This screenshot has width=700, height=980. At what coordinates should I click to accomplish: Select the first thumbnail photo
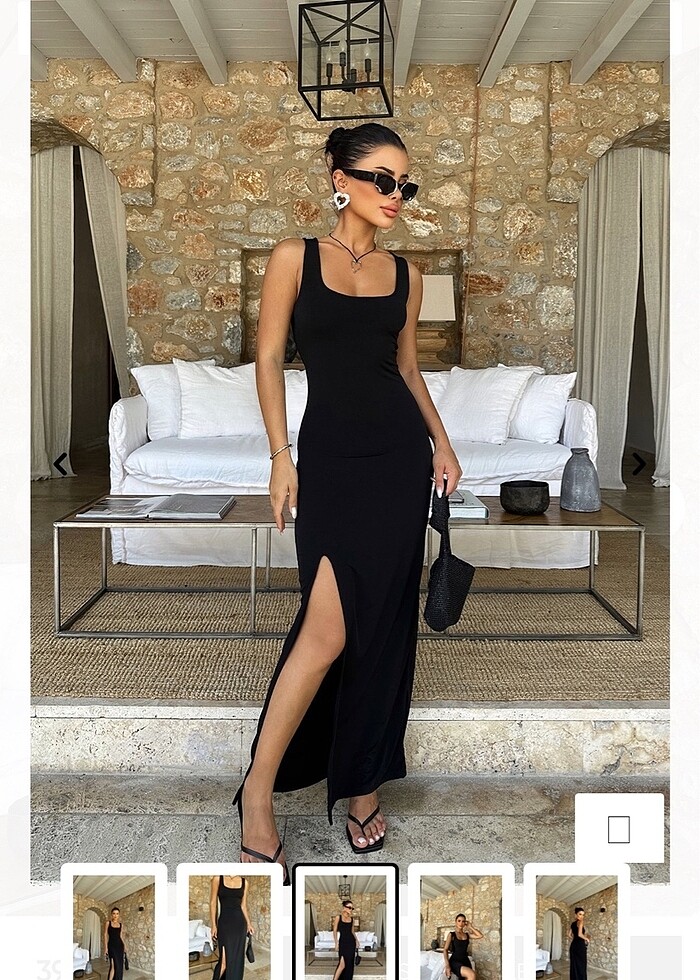(x=114, y=925)
